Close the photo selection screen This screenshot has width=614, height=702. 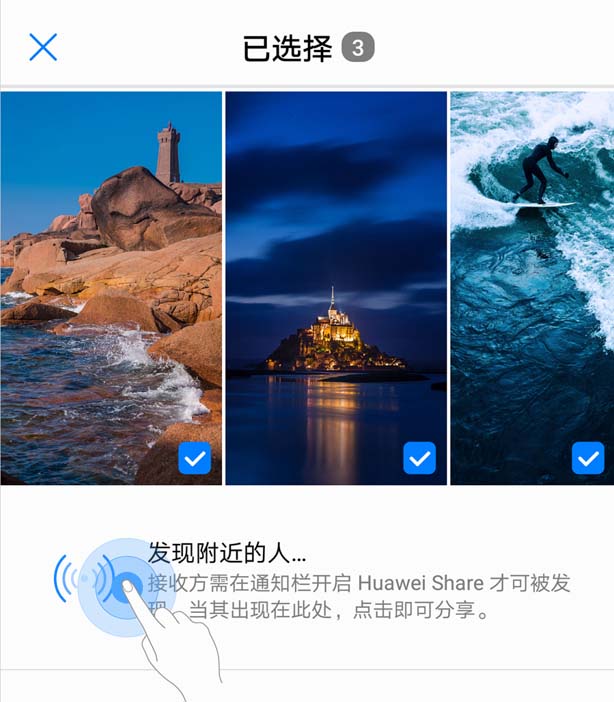click(43, 47)
